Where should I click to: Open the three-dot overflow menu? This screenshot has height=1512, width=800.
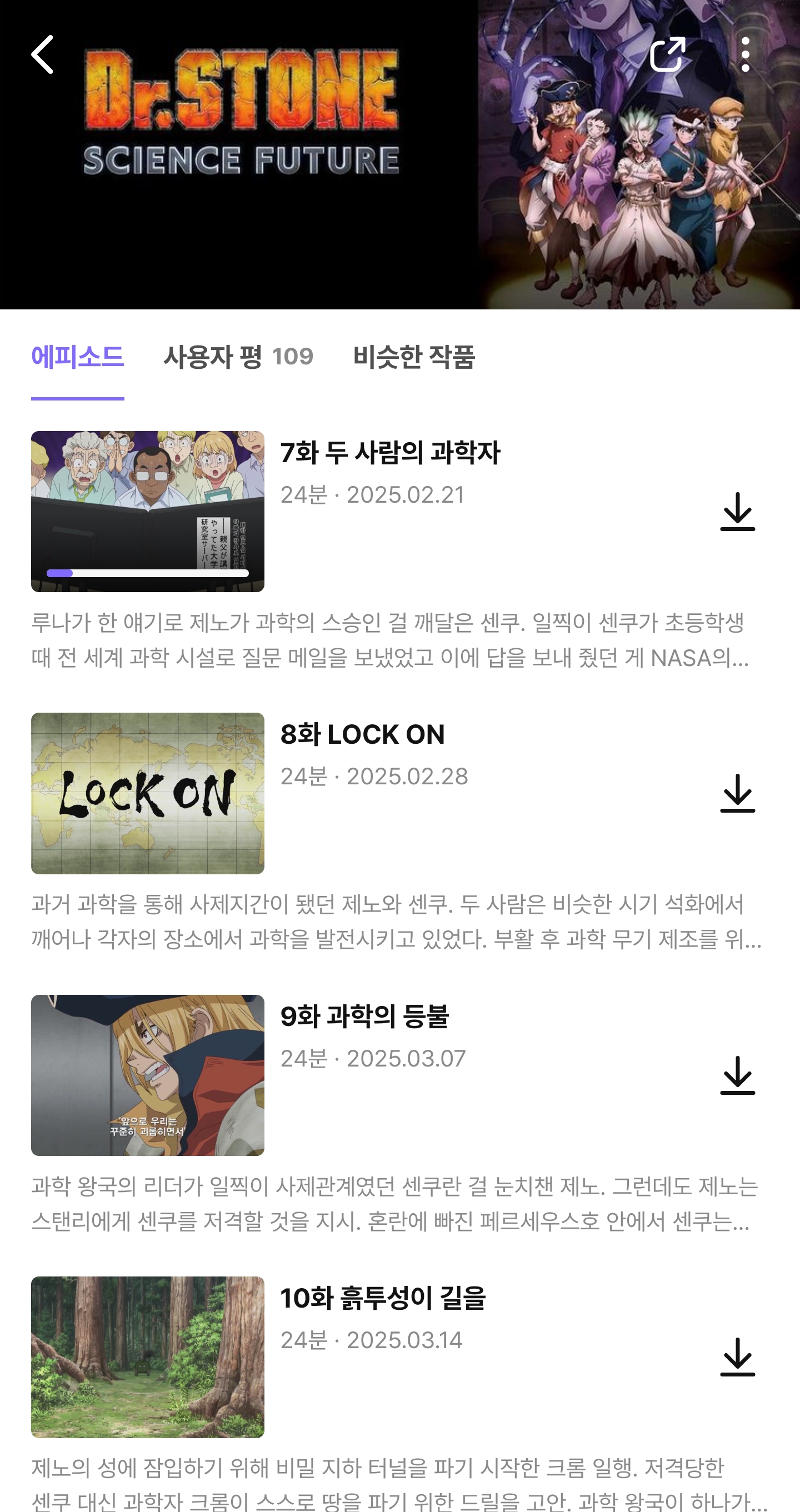click(x=745, y=54)
